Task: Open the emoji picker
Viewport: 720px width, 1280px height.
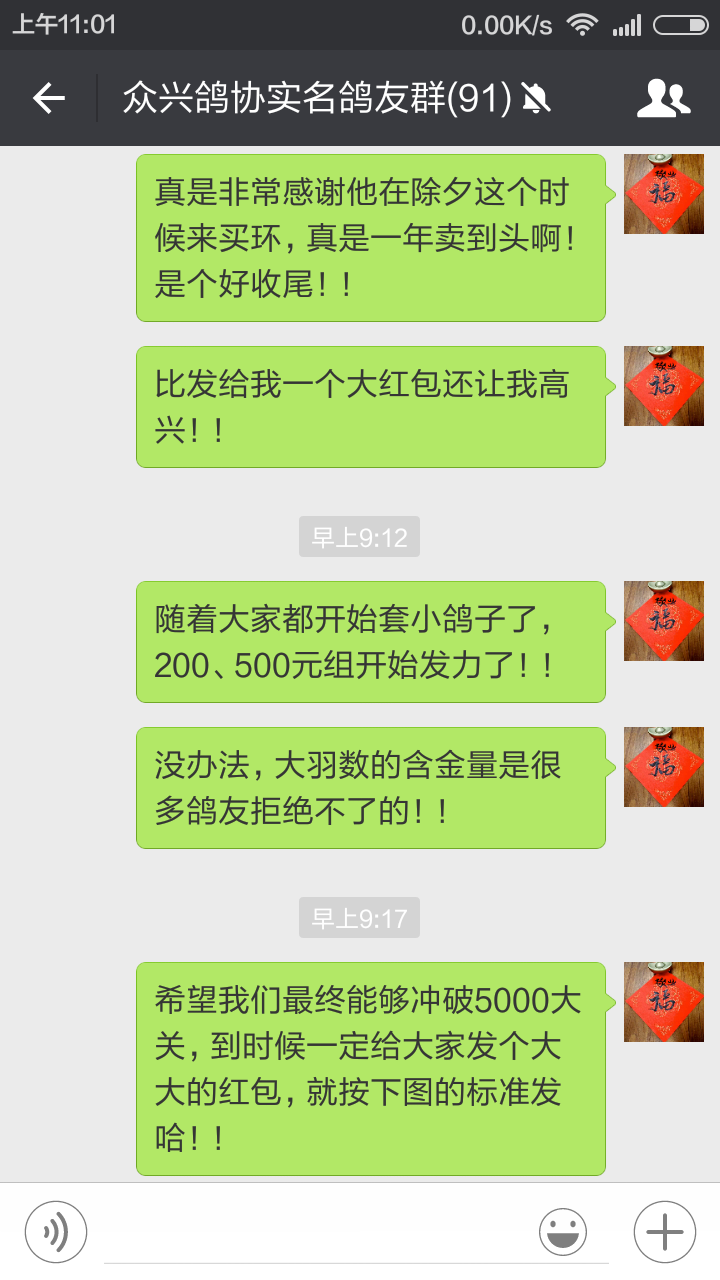Action: pos(563,1231)
